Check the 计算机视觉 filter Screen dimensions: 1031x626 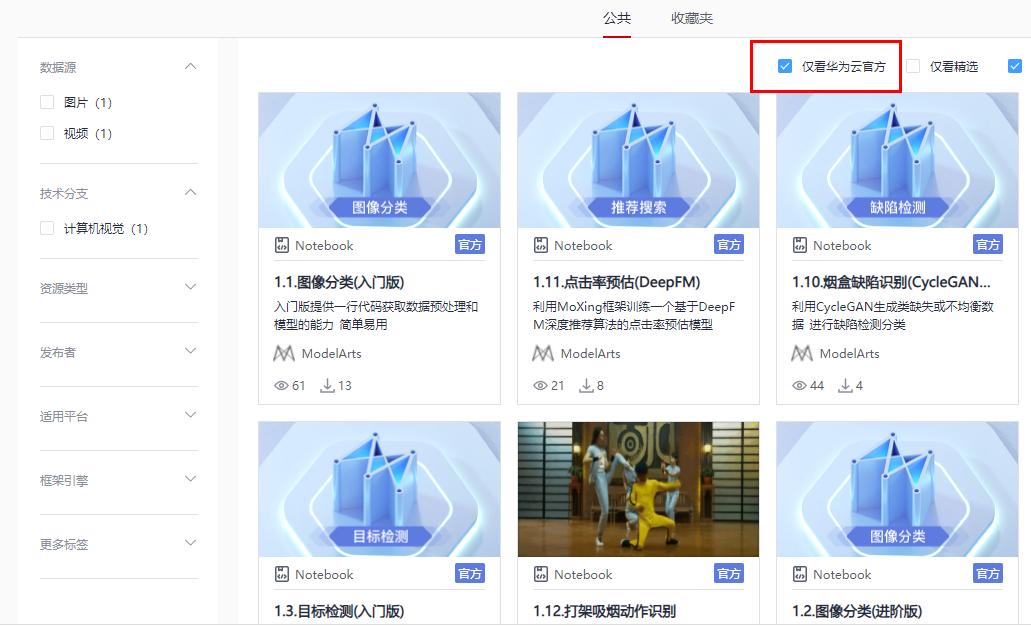point(47,228)
